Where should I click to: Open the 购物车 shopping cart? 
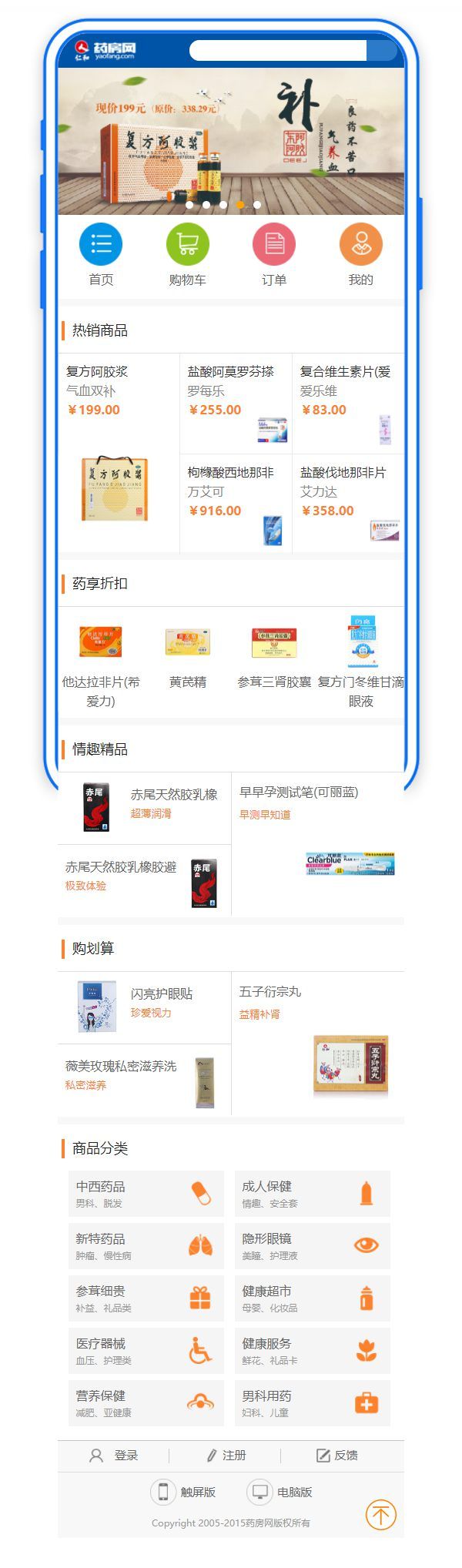(187, 254)
